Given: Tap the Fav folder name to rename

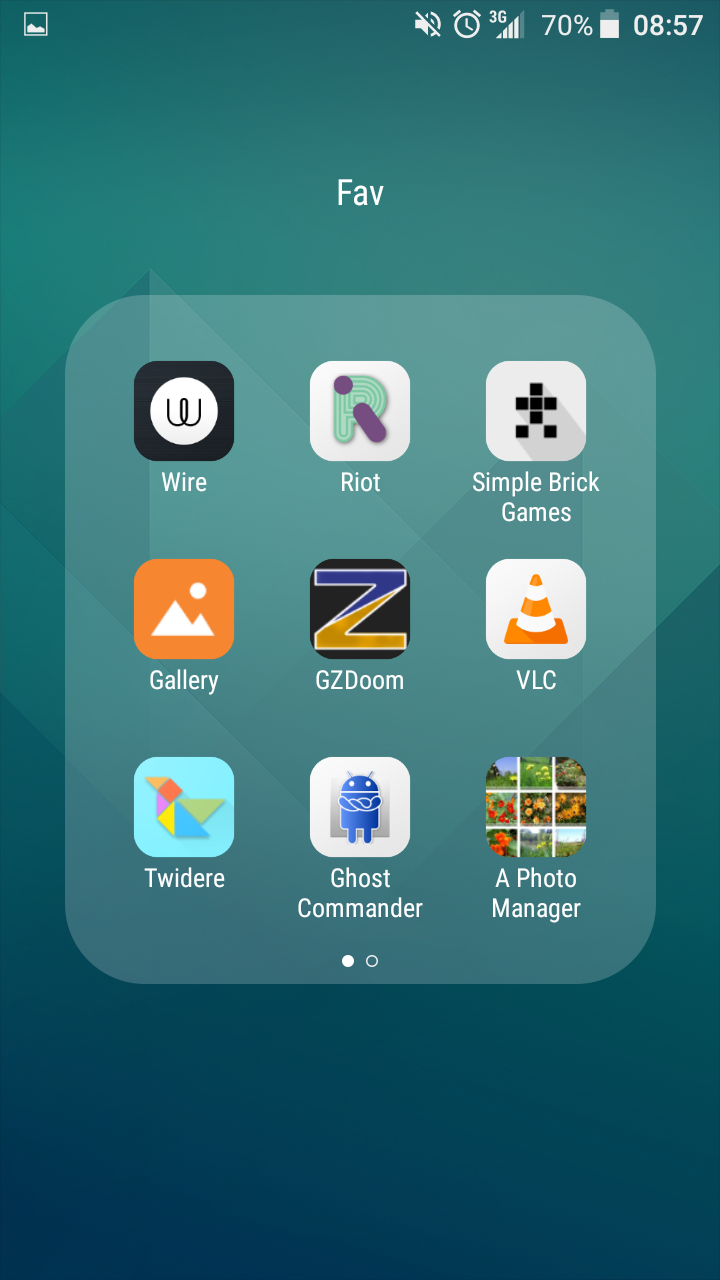Looking at the screenshot, I should [x=360, y=193].
